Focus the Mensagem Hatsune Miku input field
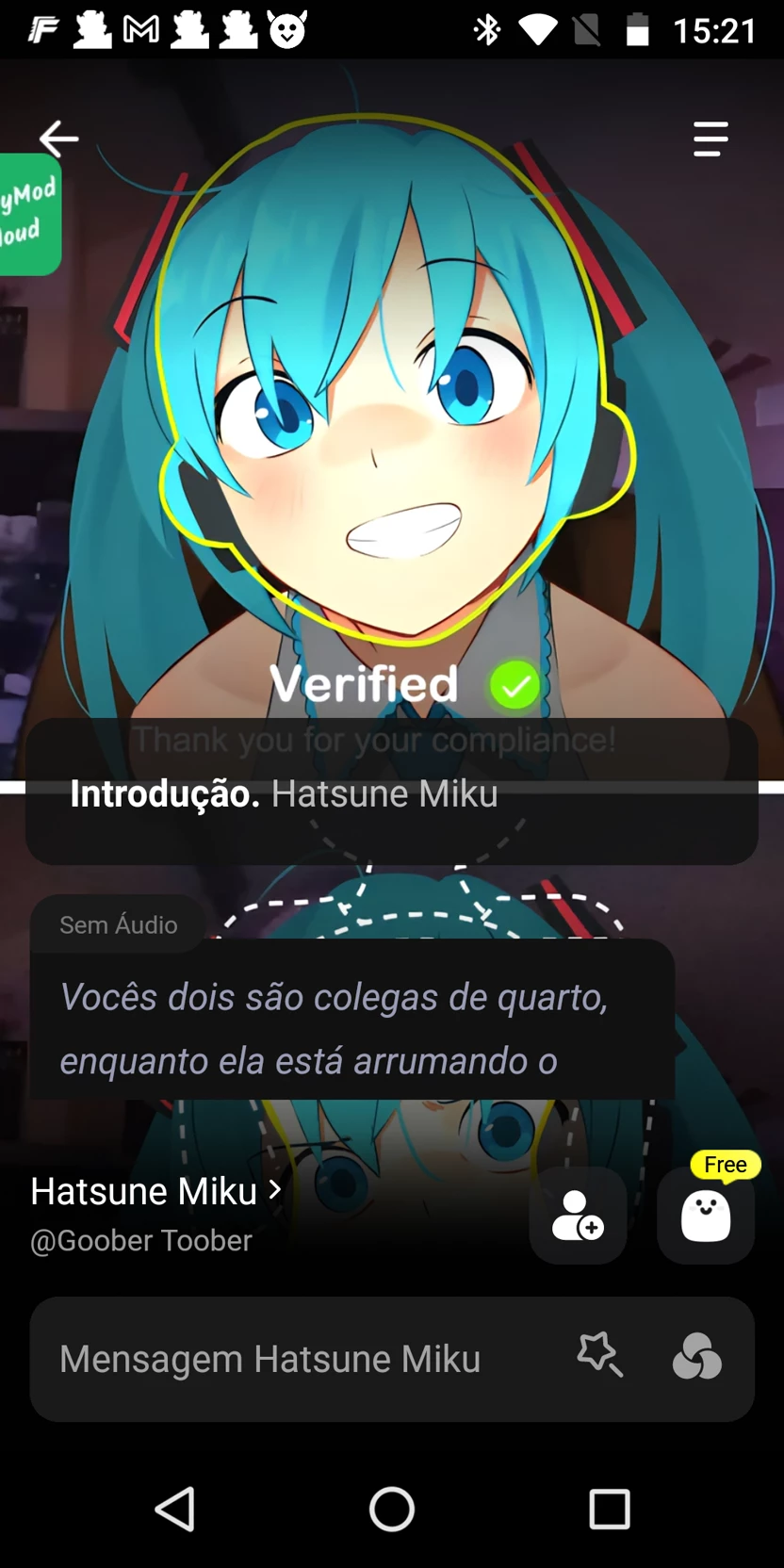 pyautogui.click(x=283, y=1359)
